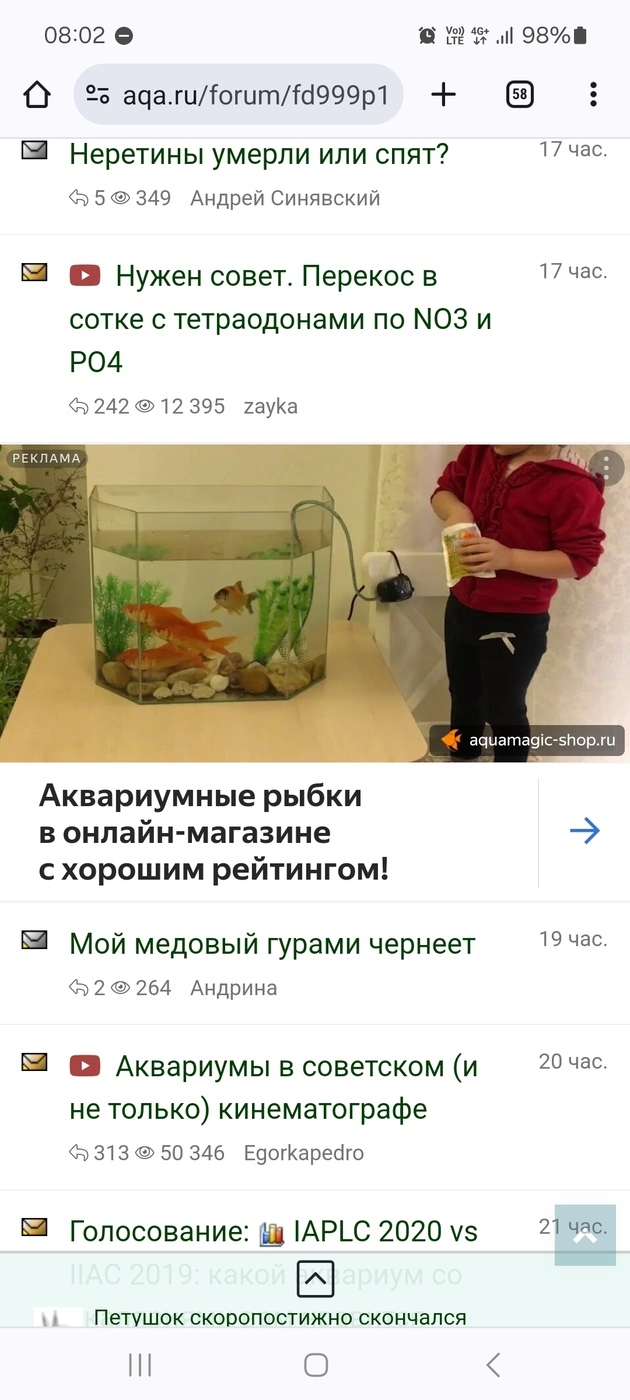Screen dimensions: 630x1400
Task: Open a new browser tab
Action: coord(443,95)
